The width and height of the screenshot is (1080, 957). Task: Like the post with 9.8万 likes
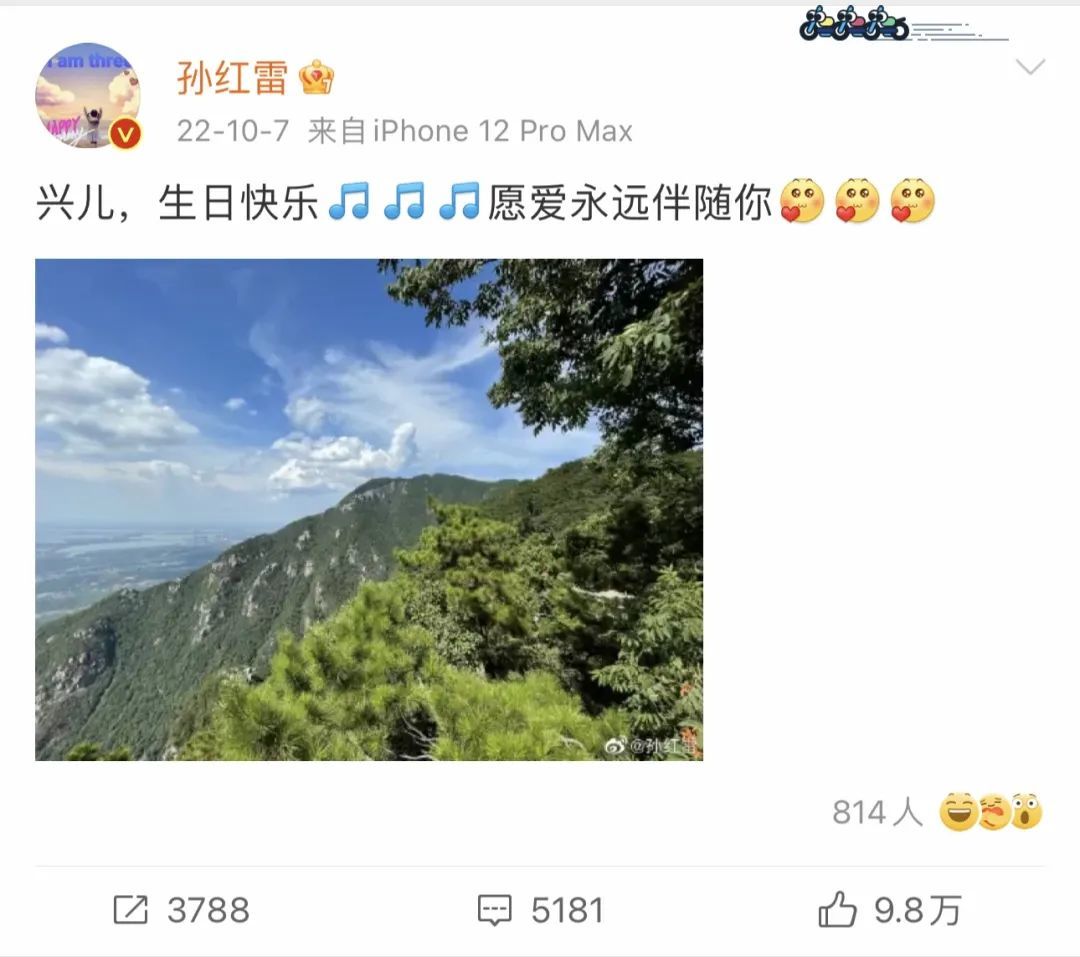(889, 910)
